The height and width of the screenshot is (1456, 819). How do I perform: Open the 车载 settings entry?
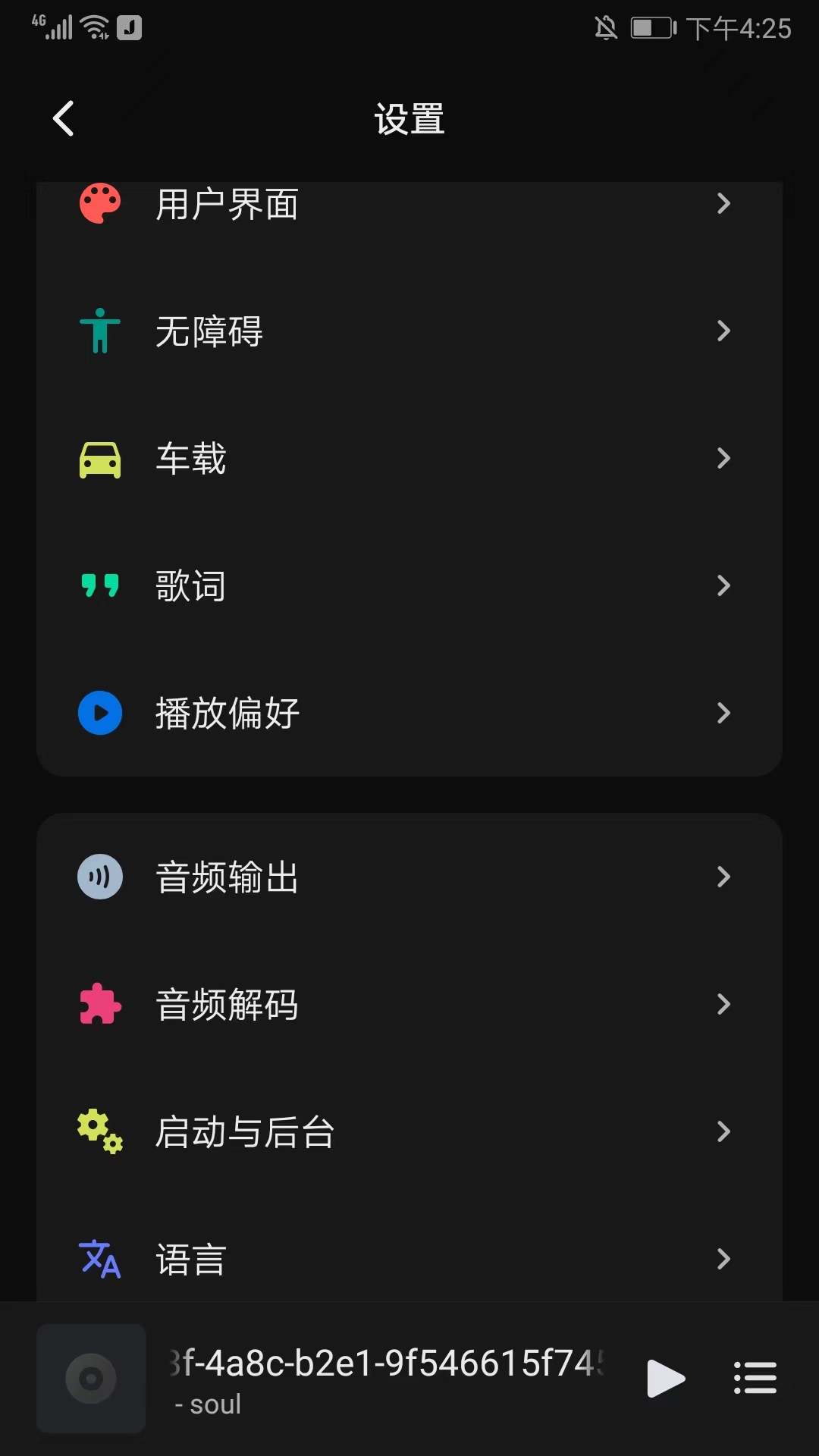(x=409, y=458)
